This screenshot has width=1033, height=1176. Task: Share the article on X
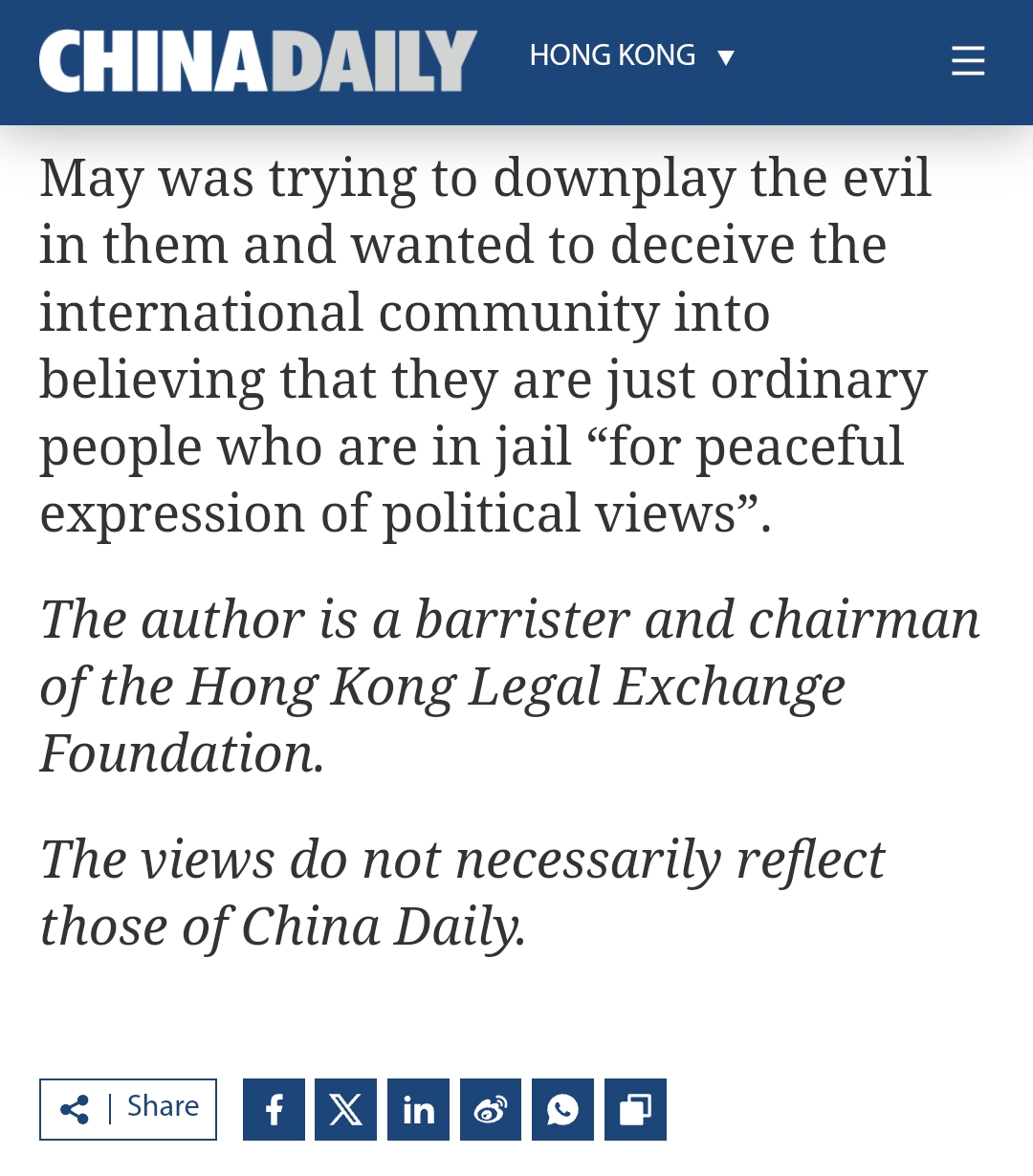pos(345,1109)
